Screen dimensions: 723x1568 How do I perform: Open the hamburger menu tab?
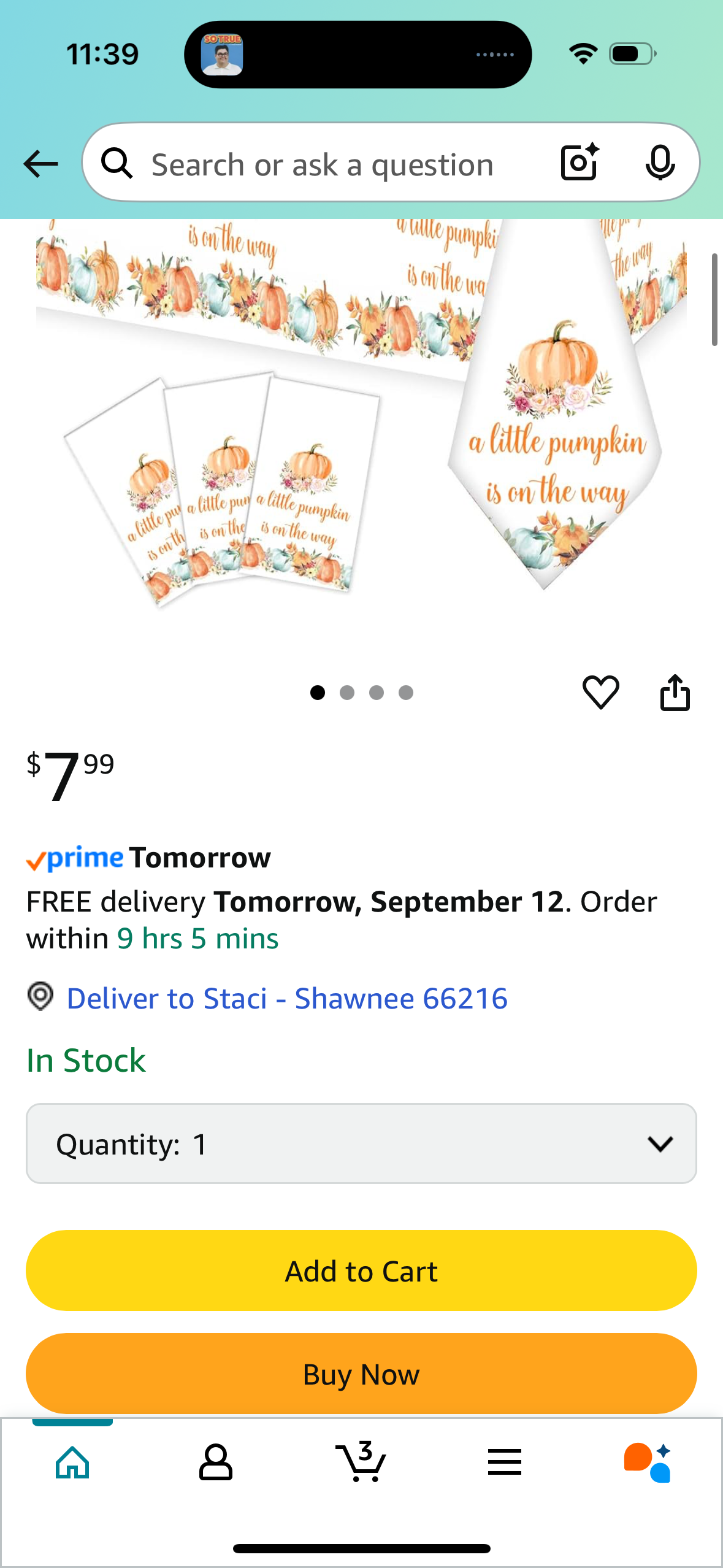click(x=504, y=1462)
